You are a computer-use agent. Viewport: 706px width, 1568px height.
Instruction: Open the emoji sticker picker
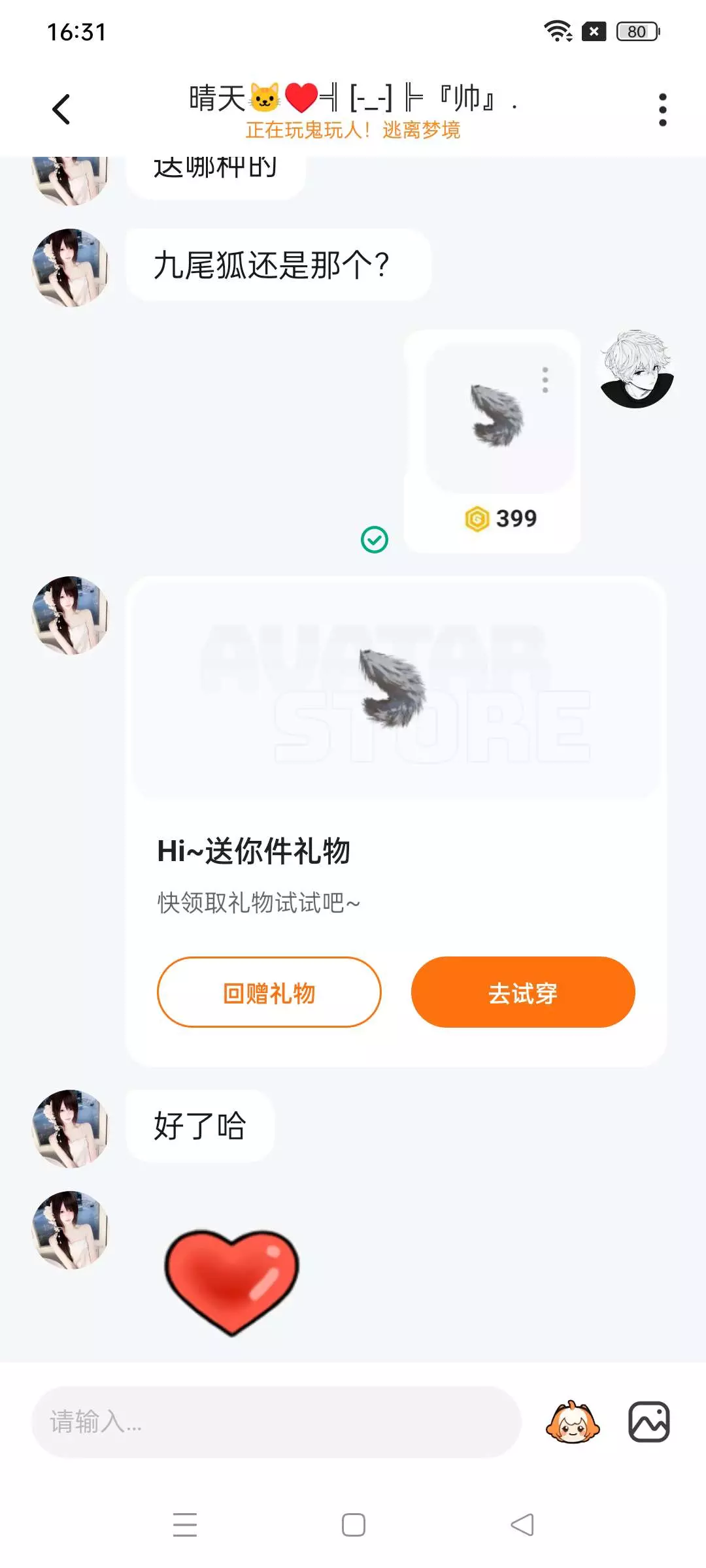coord(572,1422)
